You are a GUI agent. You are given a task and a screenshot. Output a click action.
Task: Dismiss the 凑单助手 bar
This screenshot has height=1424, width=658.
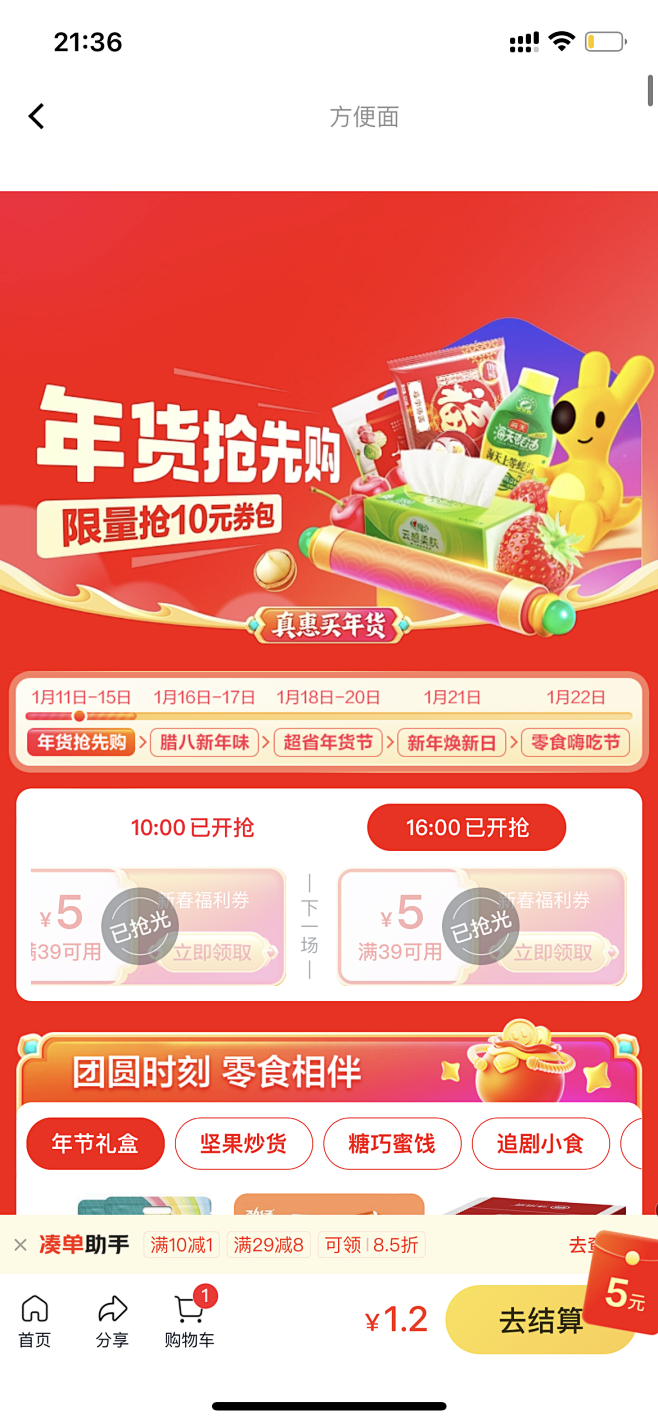coord(20,1245)
